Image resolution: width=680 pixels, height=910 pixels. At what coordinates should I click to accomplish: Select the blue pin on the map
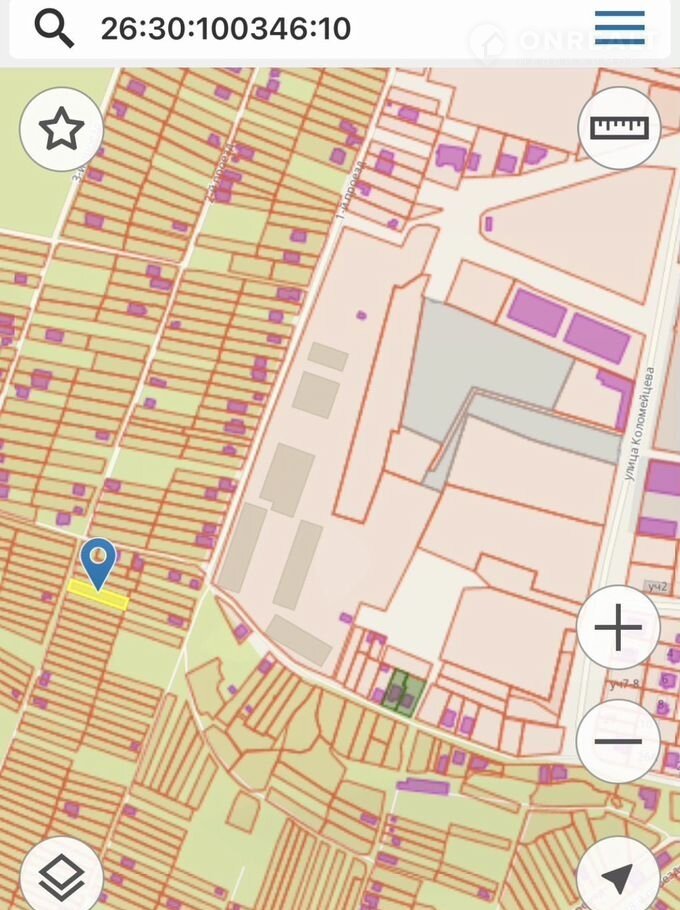(x=98, y=561)
